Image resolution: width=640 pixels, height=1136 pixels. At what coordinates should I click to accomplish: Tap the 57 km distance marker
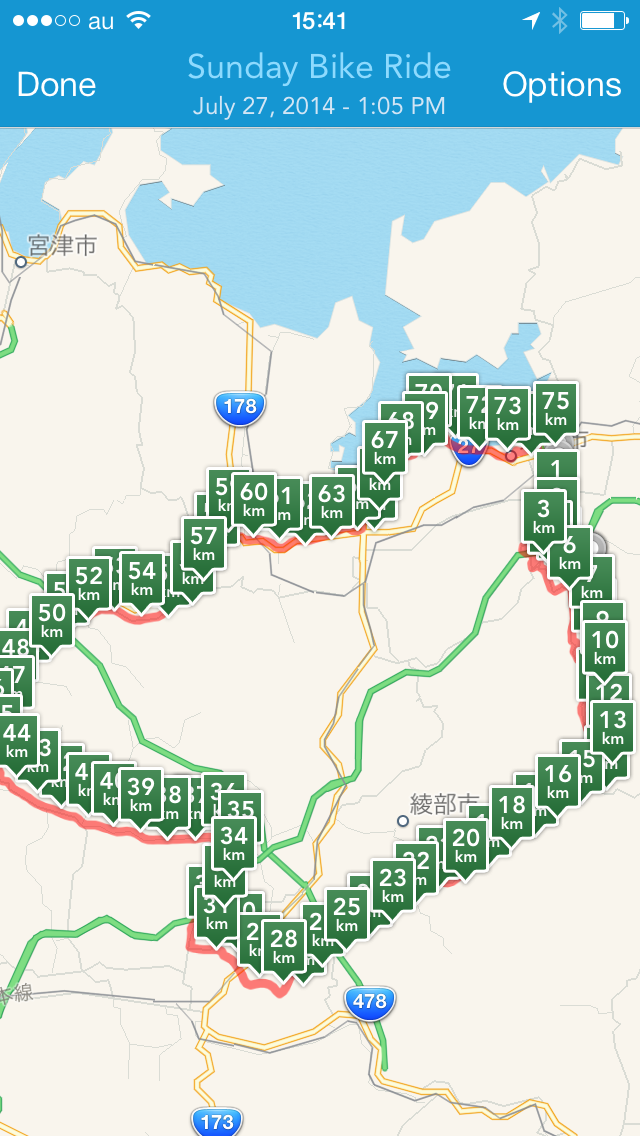pyautogui.click(x=204, y=543)
